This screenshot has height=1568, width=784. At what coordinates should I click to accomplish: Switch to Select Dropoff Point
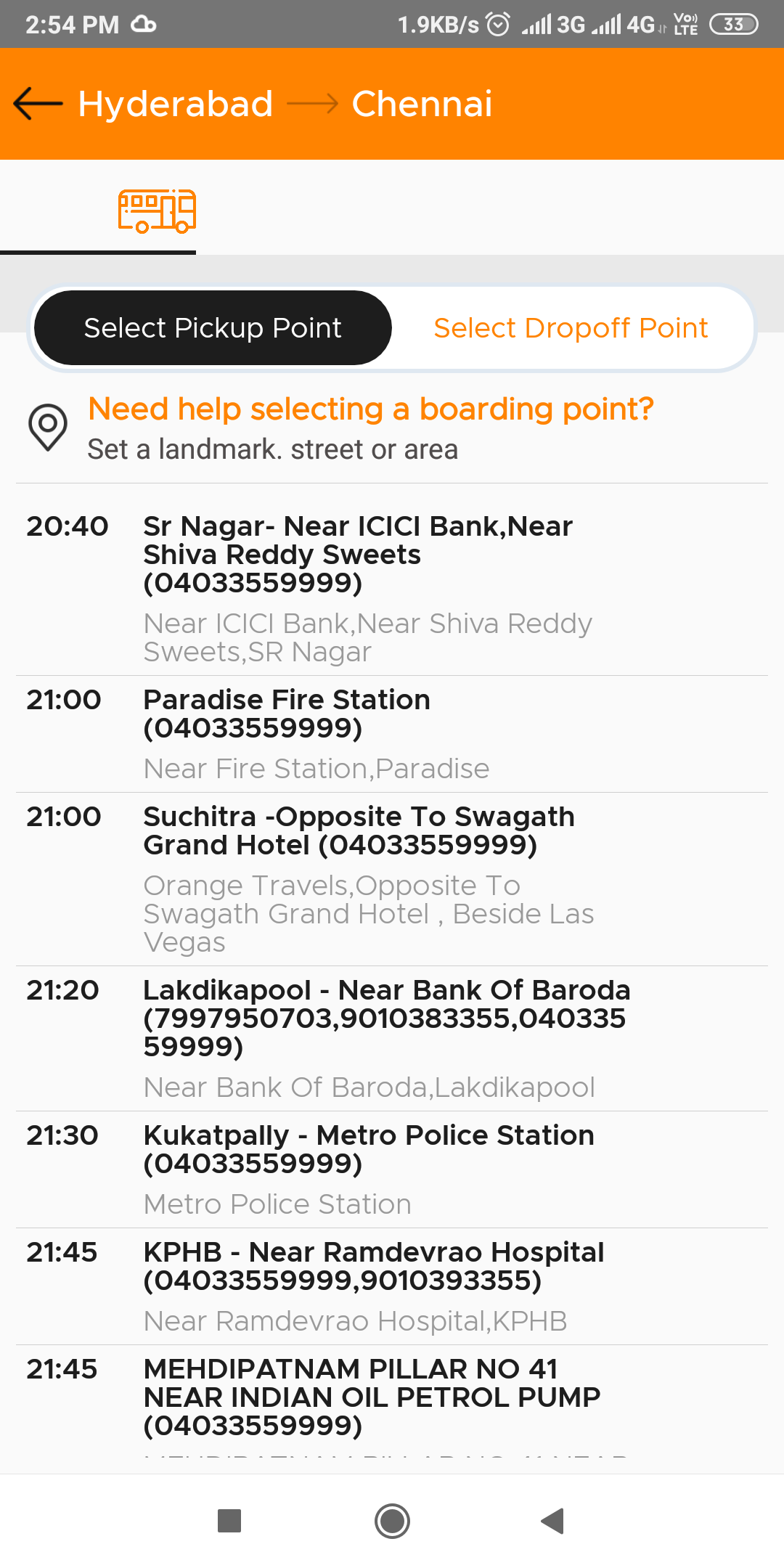point(571,328)
